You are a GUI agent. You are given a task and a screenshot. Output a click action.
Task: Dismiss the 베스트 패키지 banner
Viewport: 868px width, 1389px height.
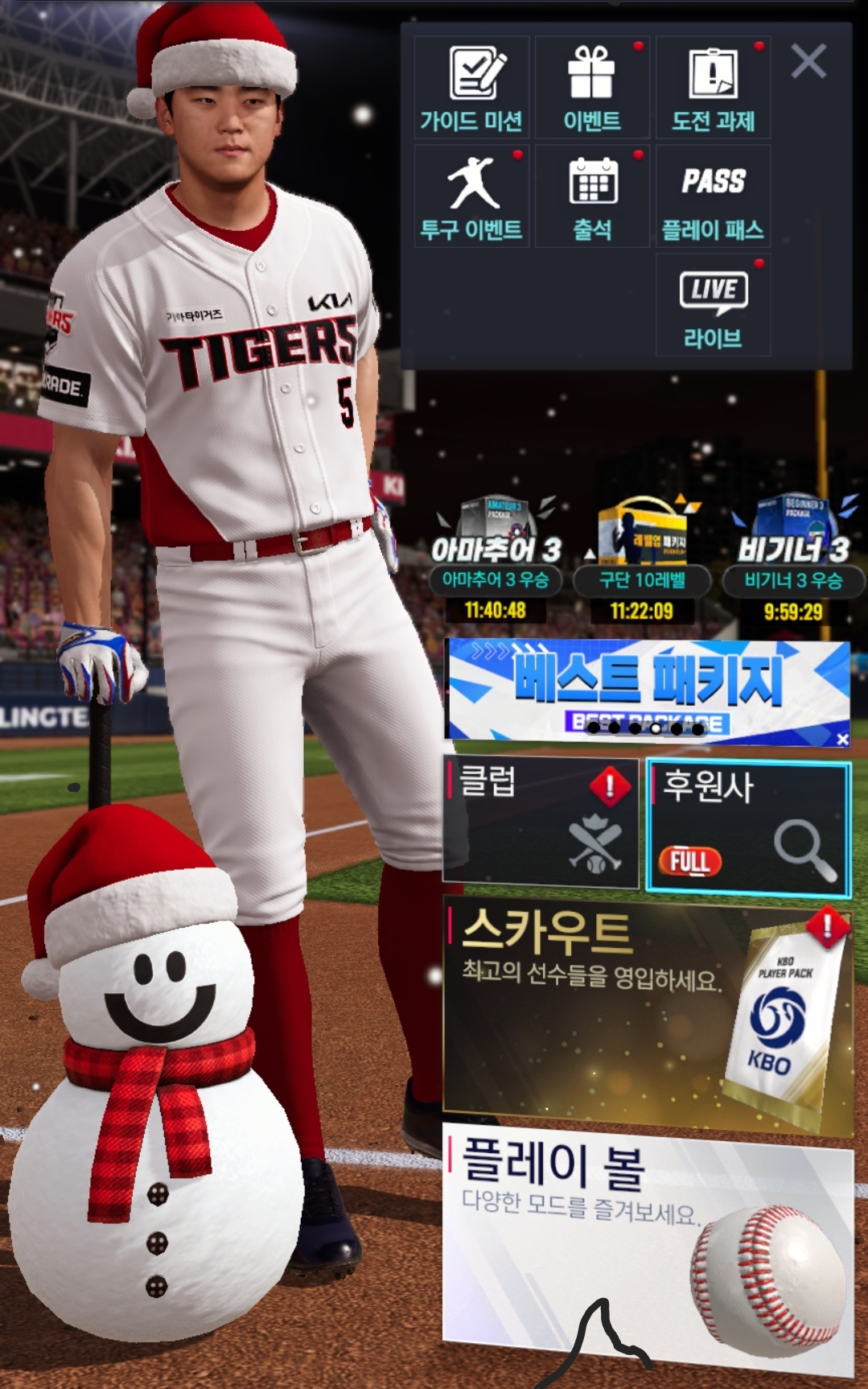[841, 739]
